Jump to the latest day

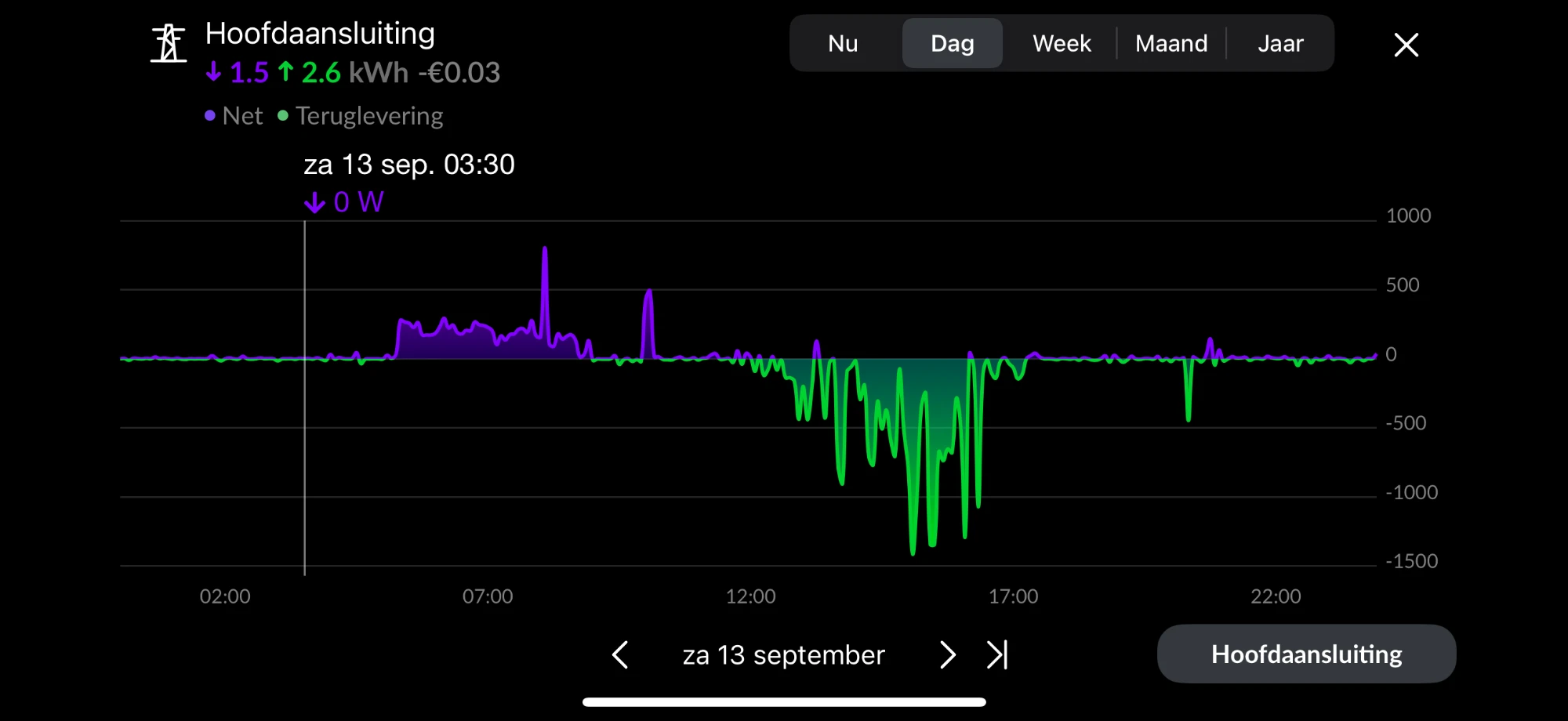996,654
